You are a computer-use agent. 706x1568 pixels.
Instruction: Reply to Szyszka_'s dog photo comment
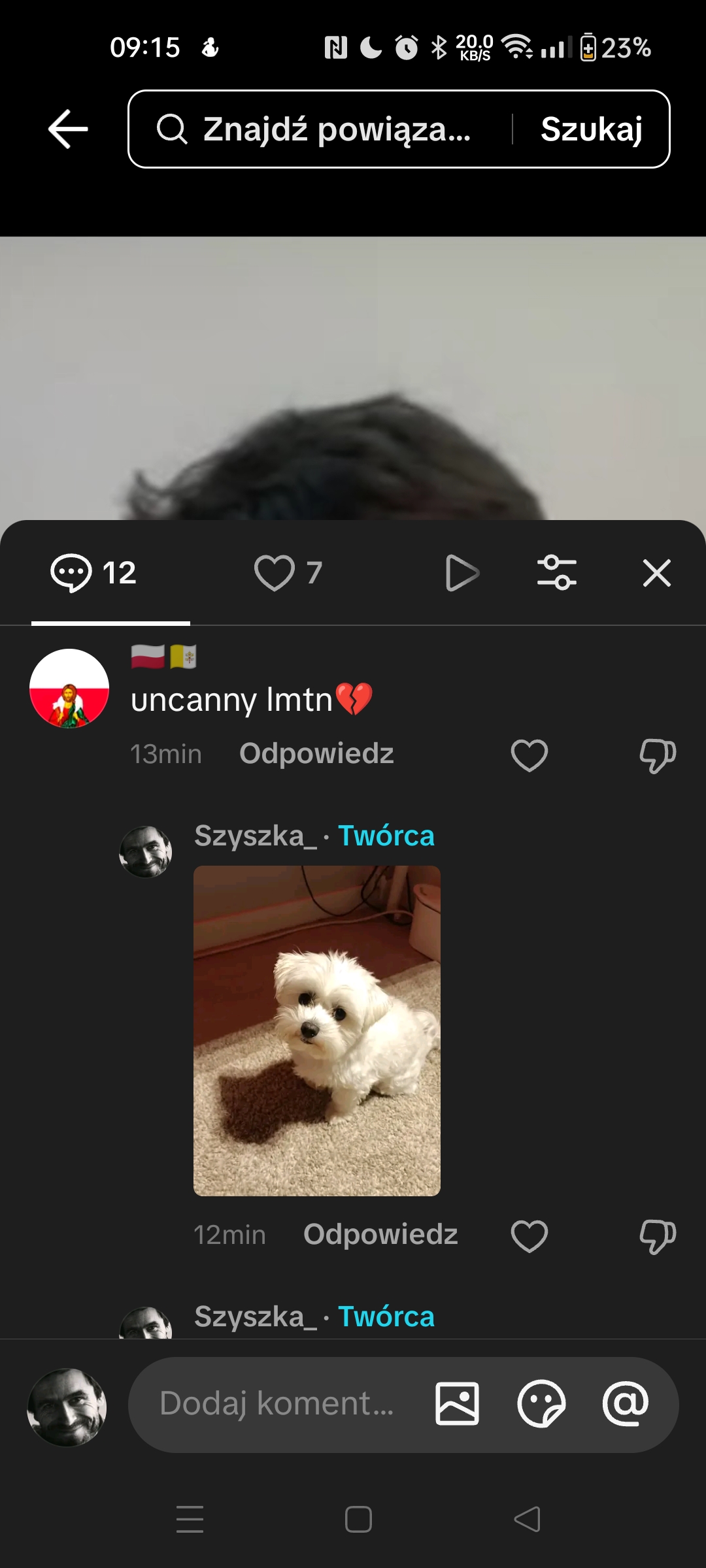380,1235
